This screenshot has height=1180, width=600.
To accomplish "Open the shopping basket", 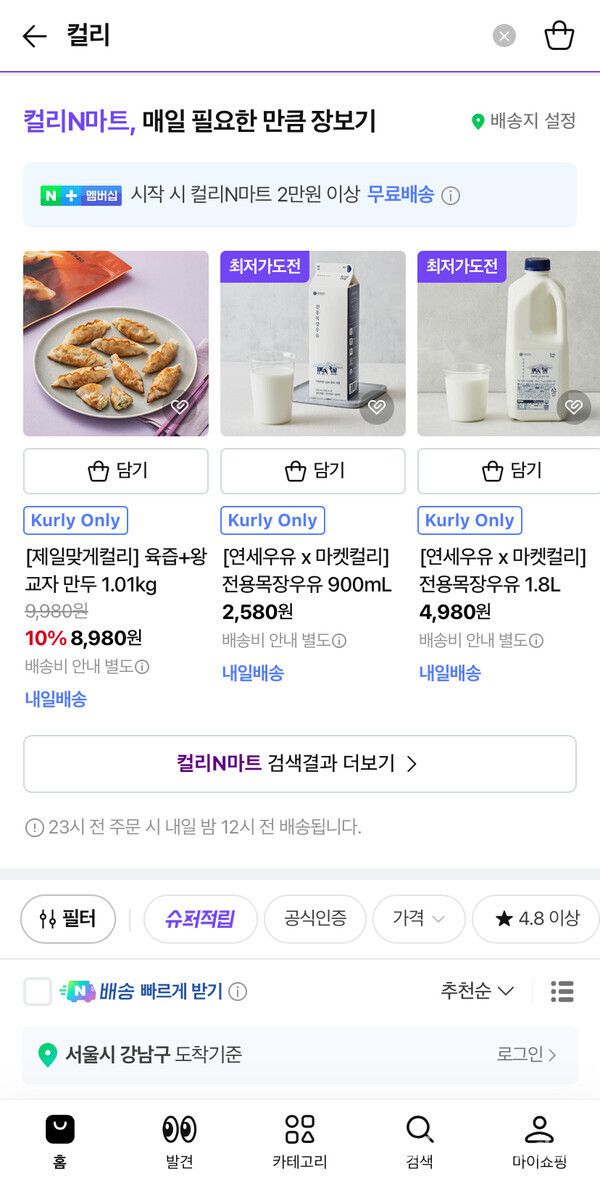I will click(559, 37).
